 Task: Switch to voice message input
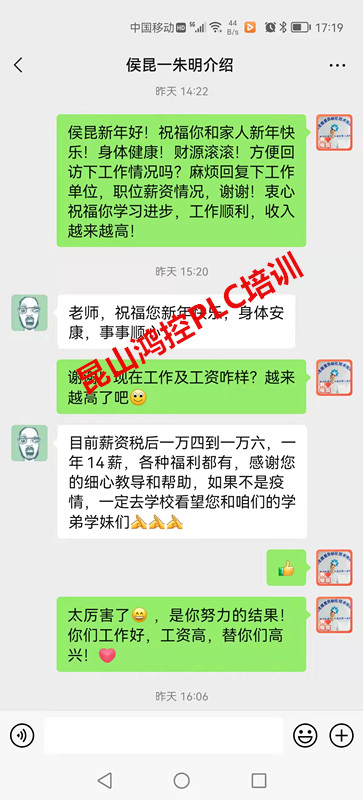(x=22, y=736)
